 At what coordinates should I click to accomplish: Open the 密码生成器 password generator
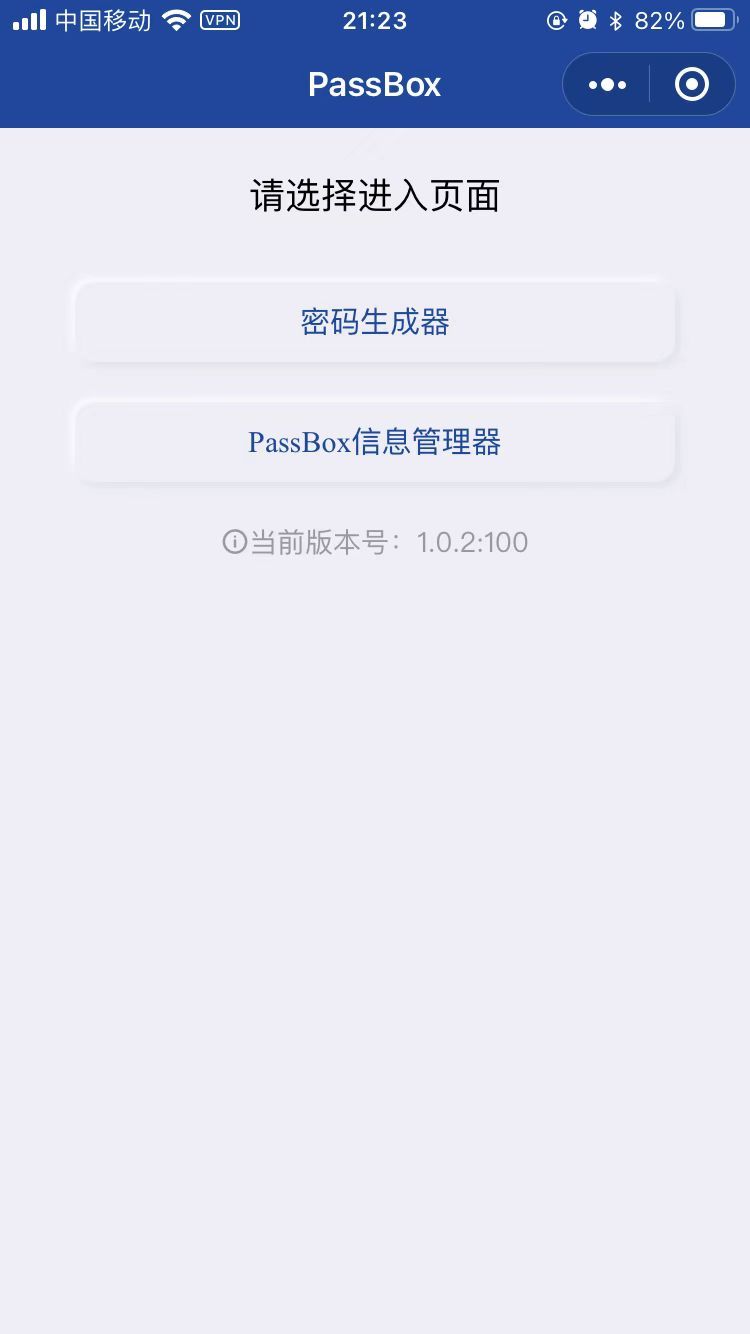point(375,322)
